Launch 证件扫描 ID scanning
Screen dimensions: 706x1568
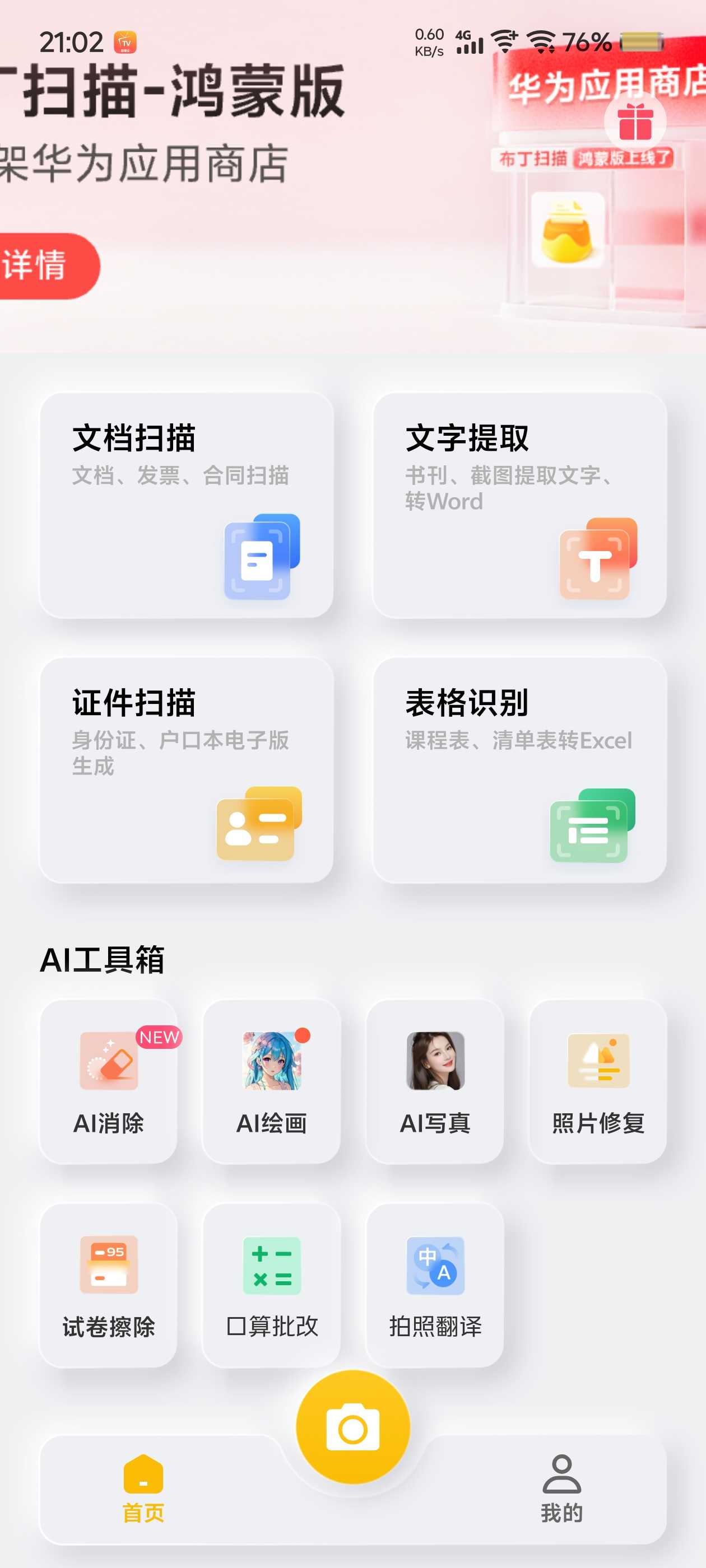tap(187, 770)
